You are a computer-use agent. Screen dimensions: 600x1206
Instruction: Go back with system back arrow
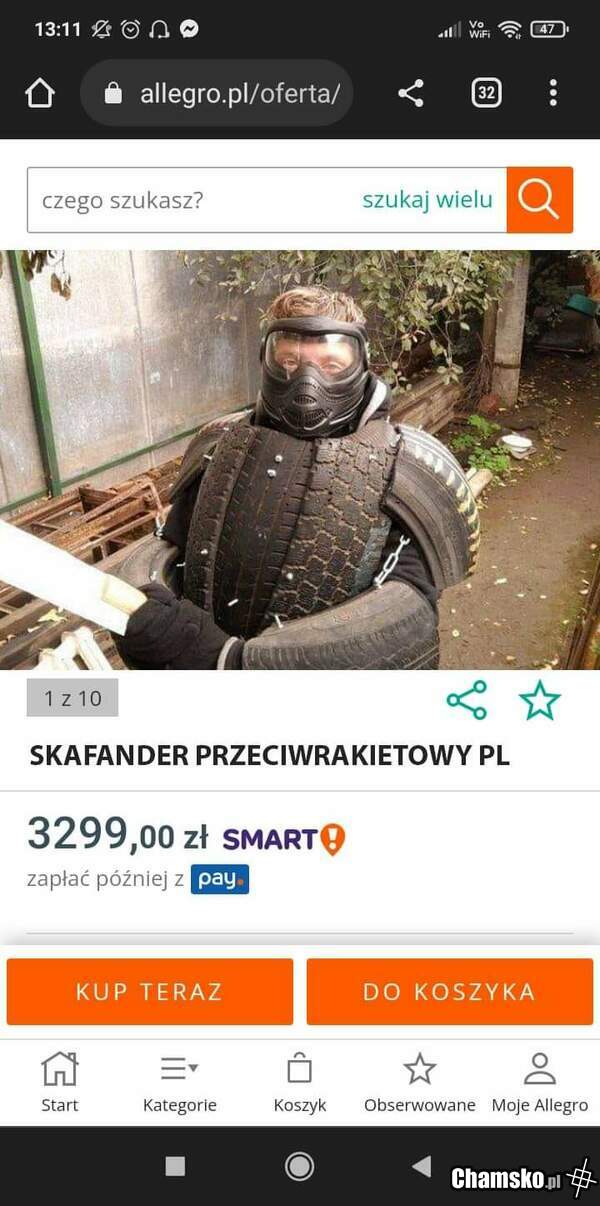(422, 1166)
